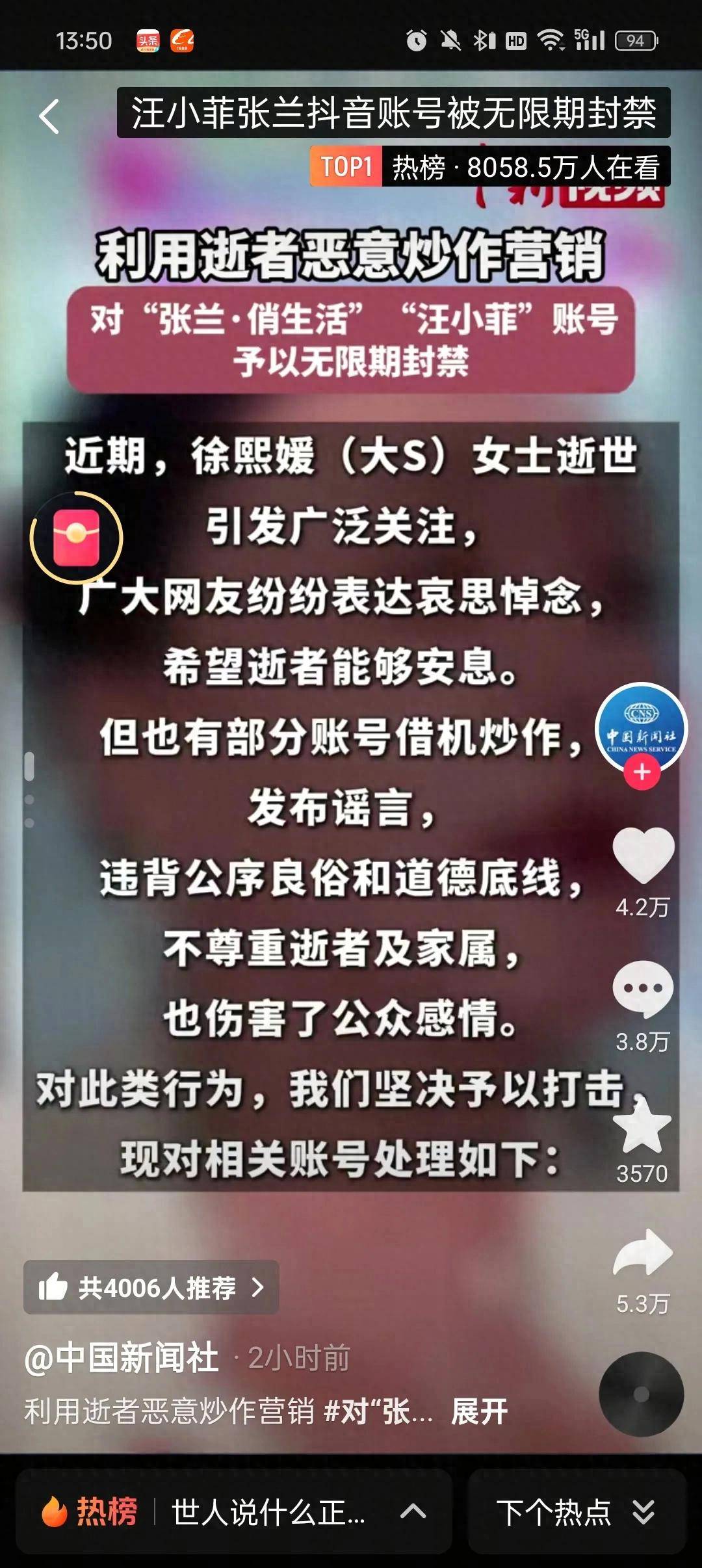Open the spinning music disc
702x1568 pixels.
(641, 1394)
